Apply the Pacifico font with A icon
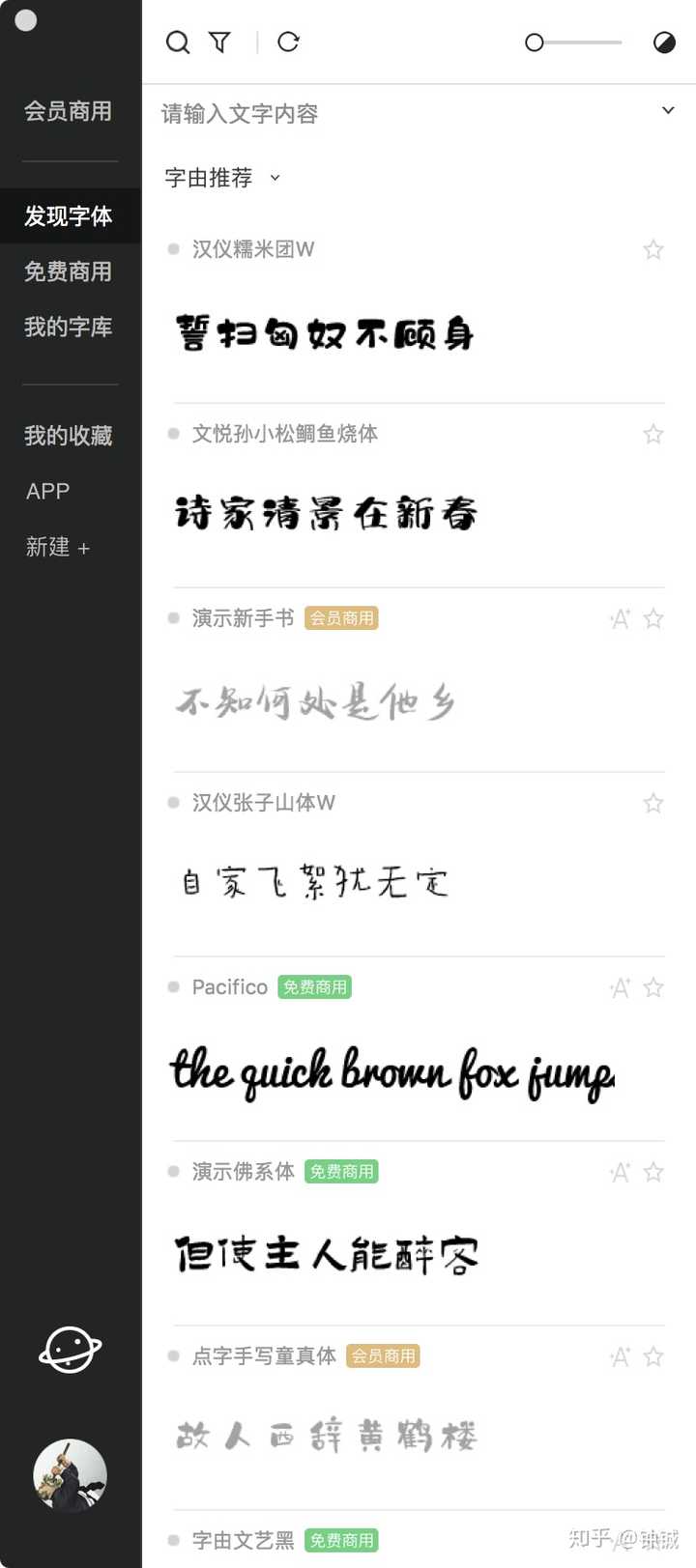Viewport: 696px width, 1568px height. click(x=621, y=987)
